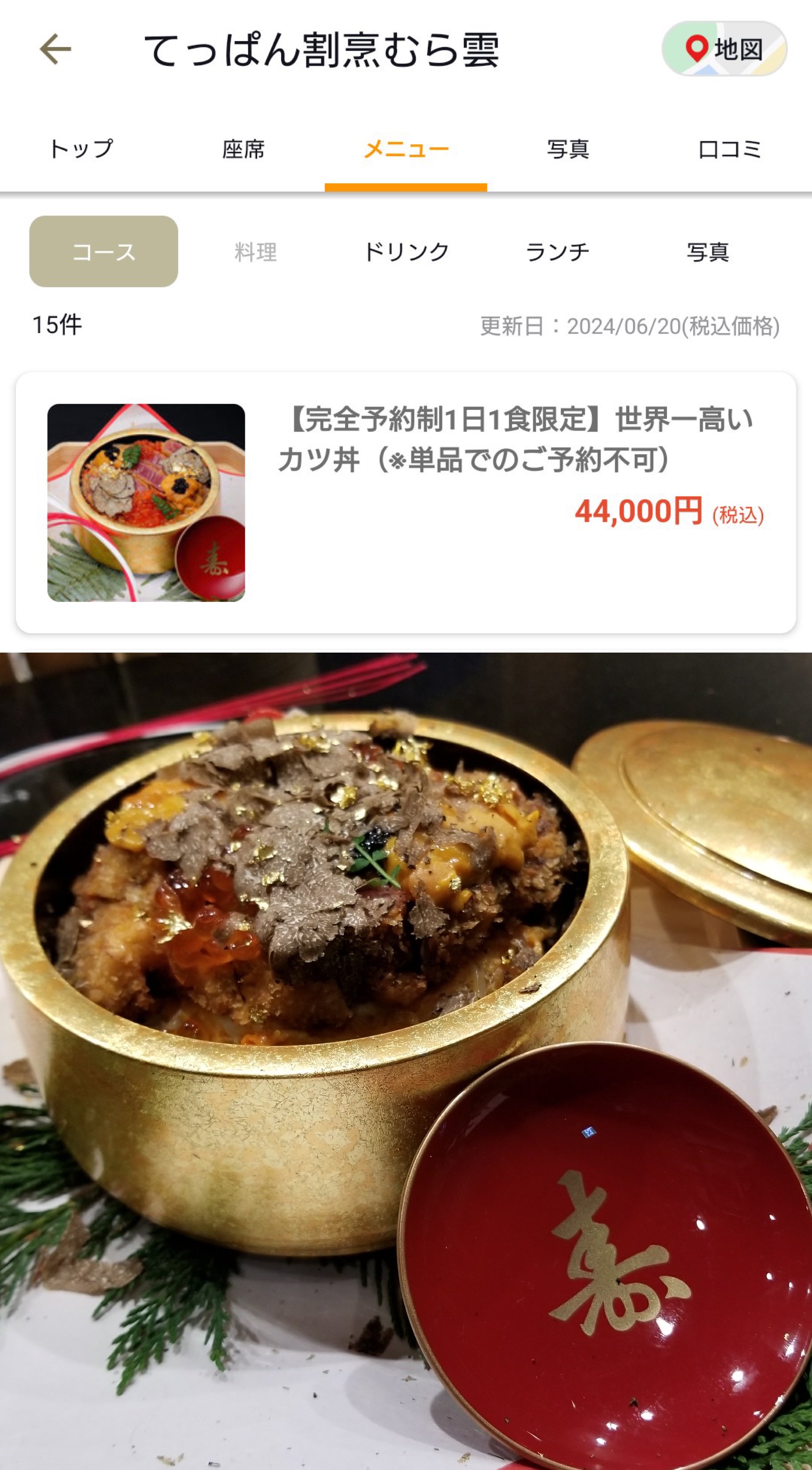Open the 44,000円 カツ丼 course card
The image size is (812, 1470).
[406, 503]
